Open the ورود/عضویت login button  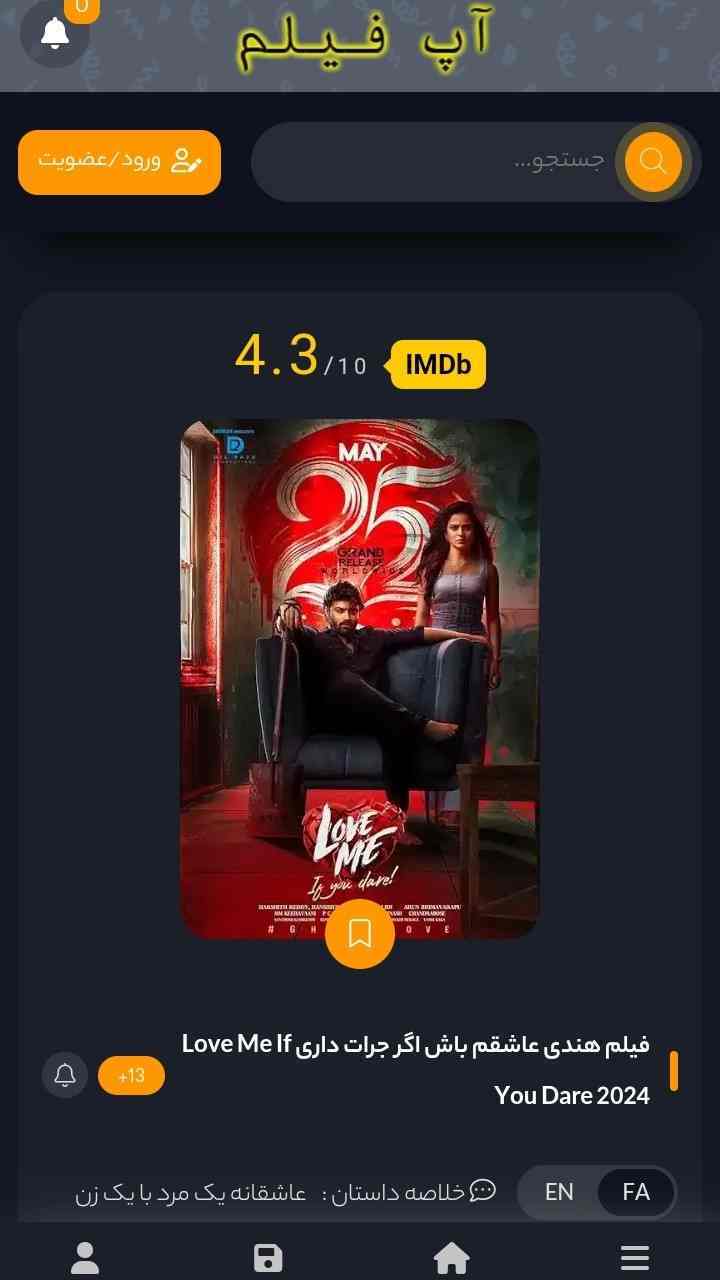click(119, 161)
